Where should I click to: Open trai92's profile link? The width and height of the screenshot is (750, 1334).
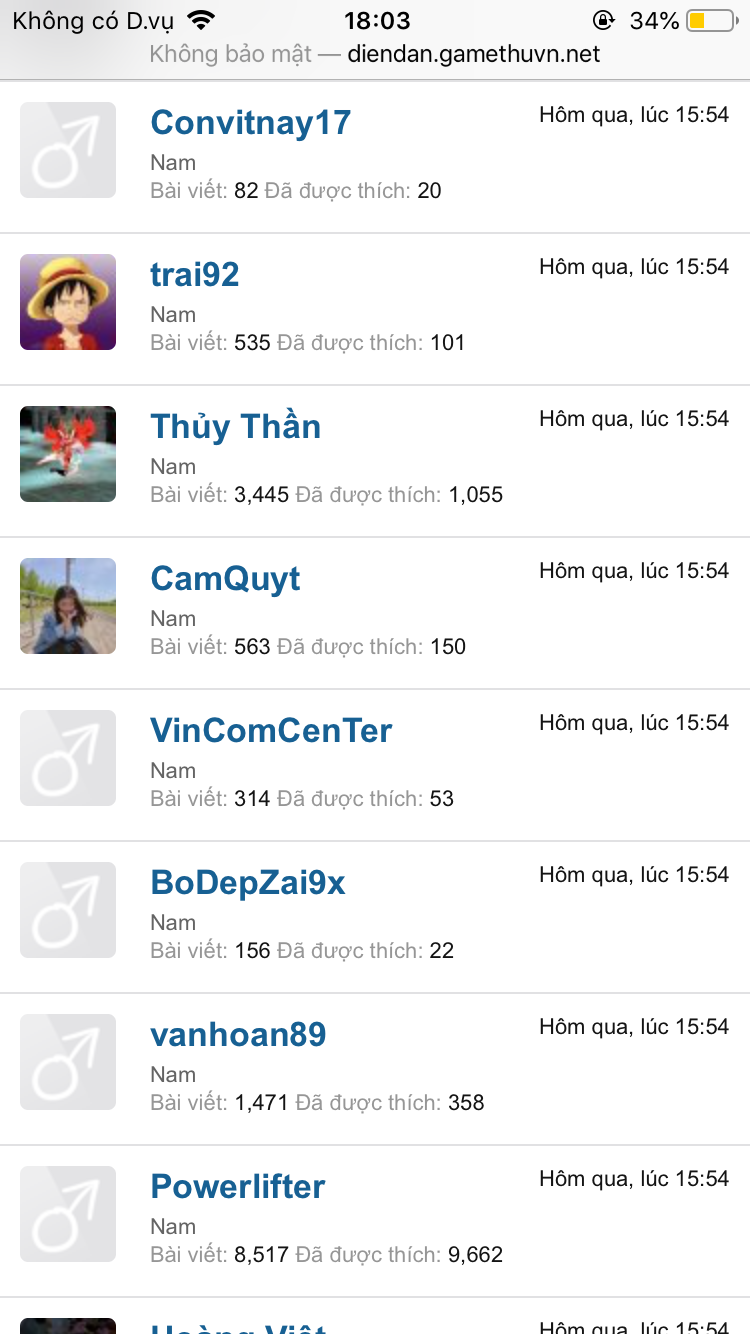(195, 275)
